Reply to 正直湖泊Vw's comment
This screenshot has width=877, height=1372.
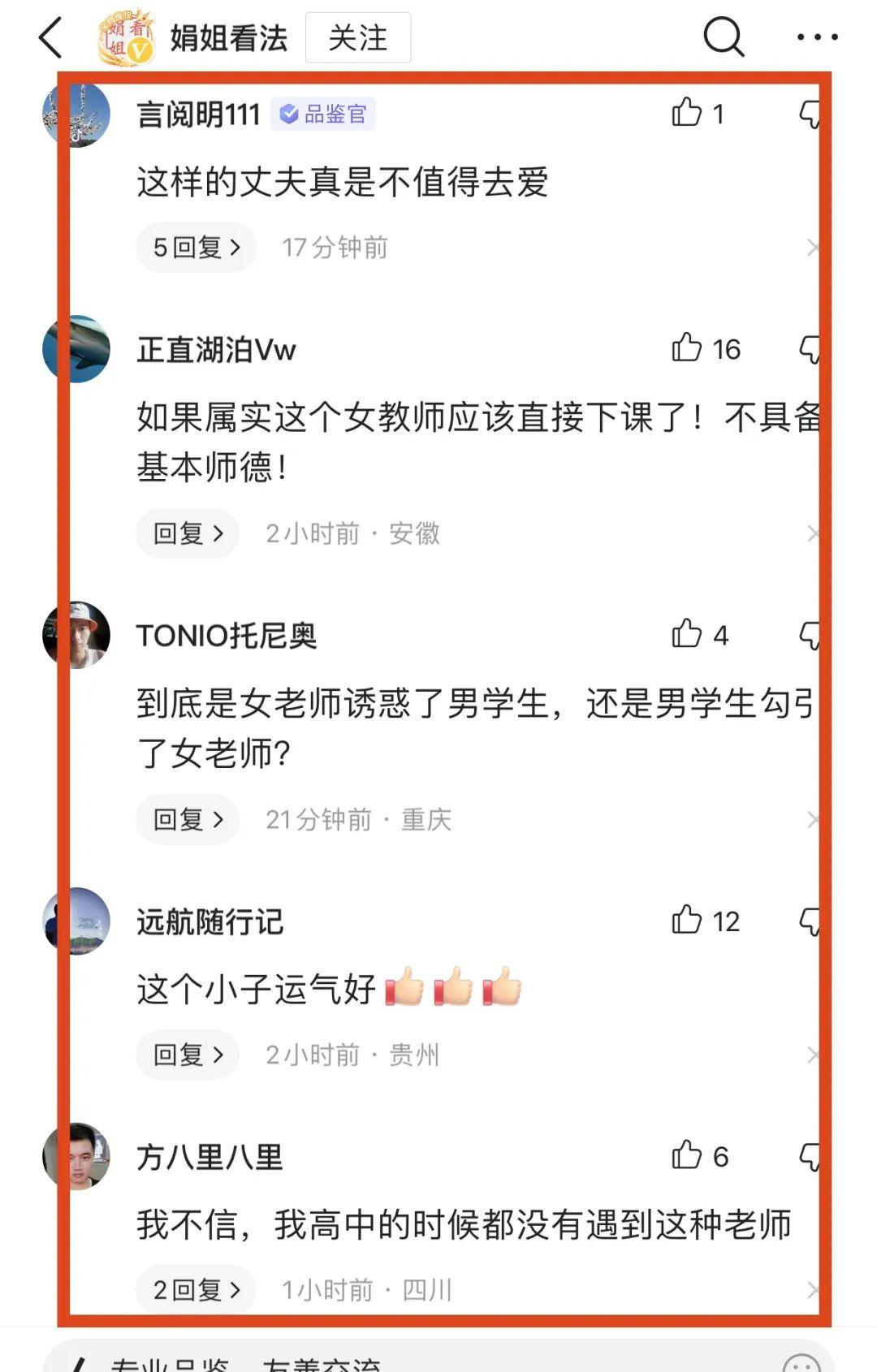pos(188,533)
